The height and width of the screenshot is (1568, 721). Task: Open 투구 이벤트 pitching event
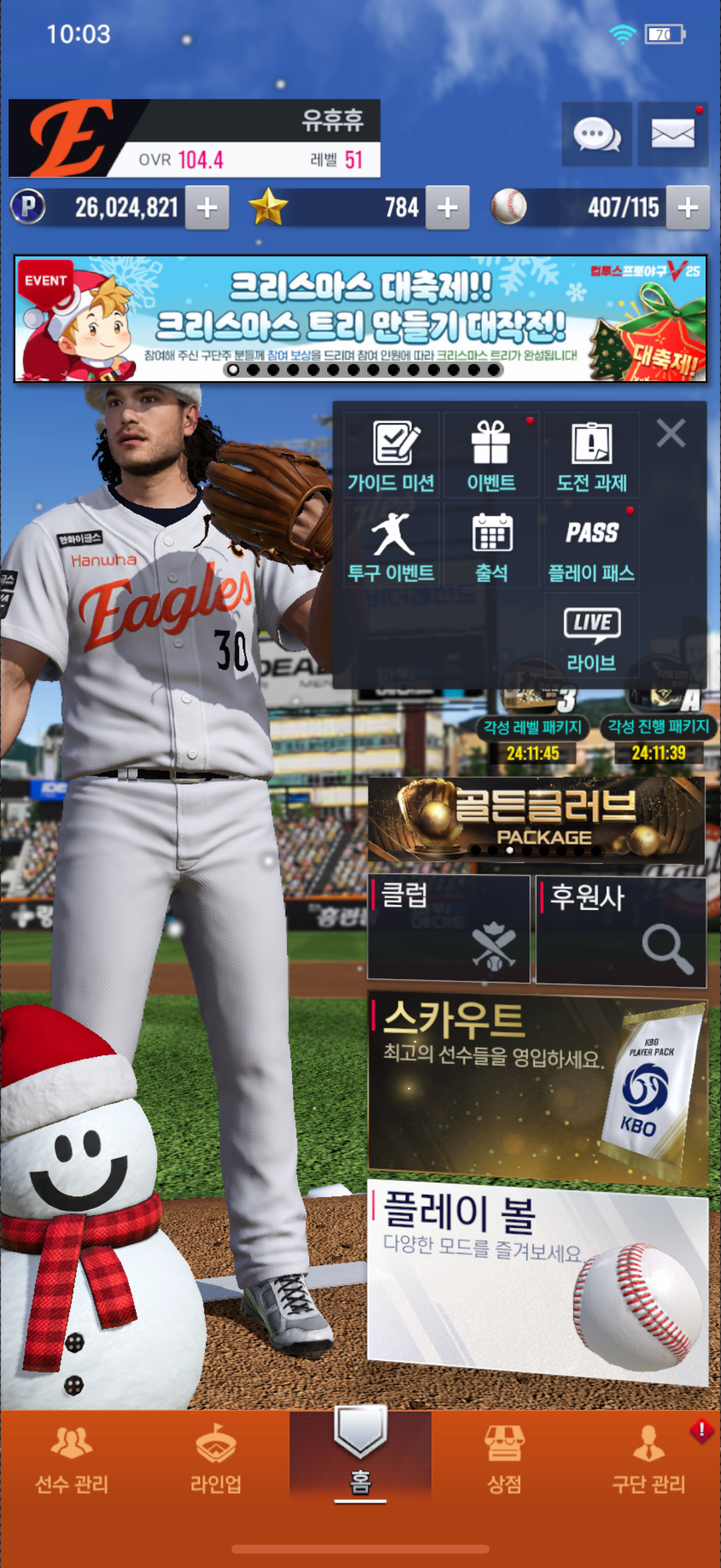pos(391,546)
